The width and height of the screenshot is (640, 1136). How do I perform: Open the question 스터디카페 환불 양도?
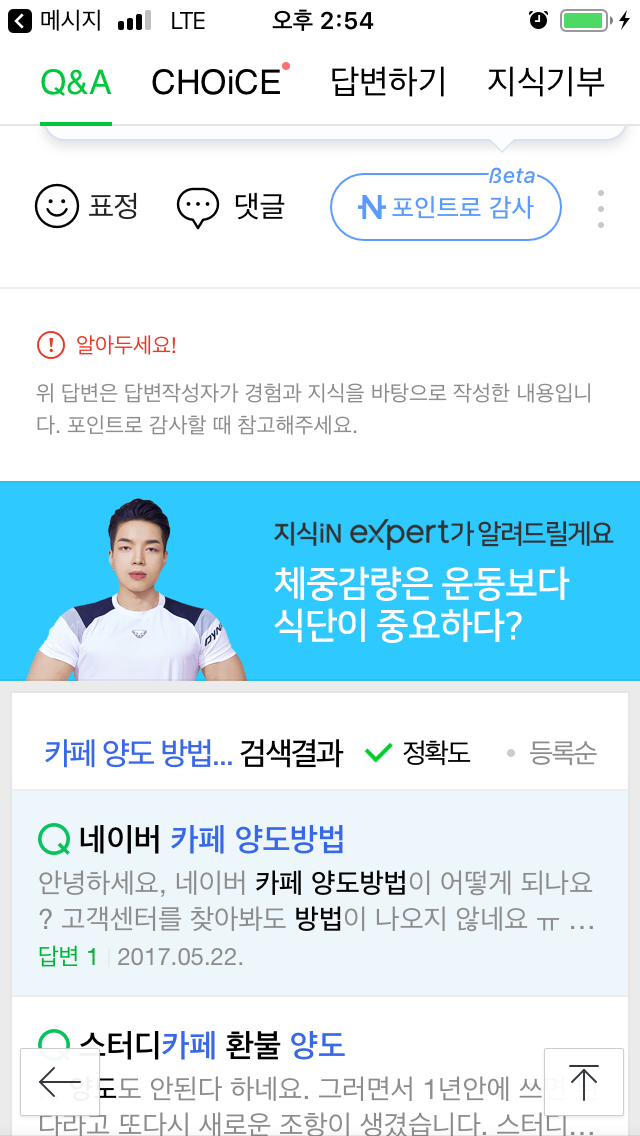tap(320, 1066)
